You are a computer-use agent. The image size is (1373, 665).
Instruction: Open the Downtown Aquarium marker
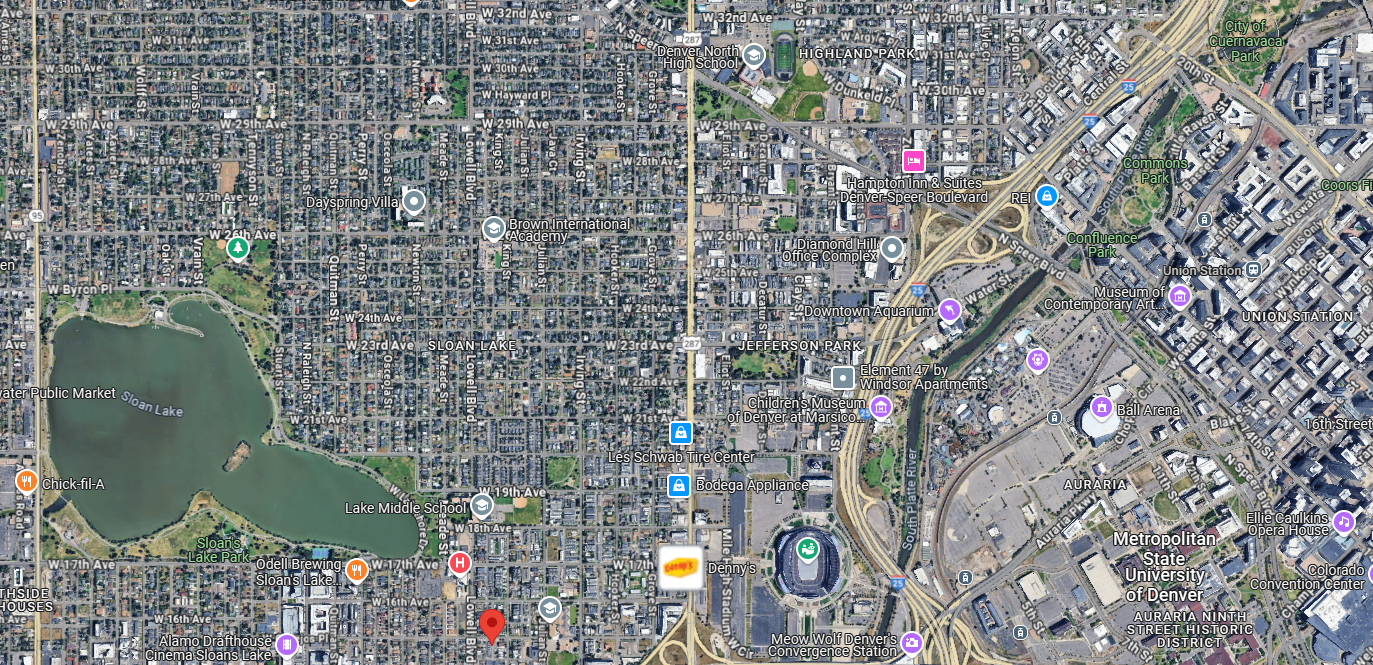coord(950,310)
